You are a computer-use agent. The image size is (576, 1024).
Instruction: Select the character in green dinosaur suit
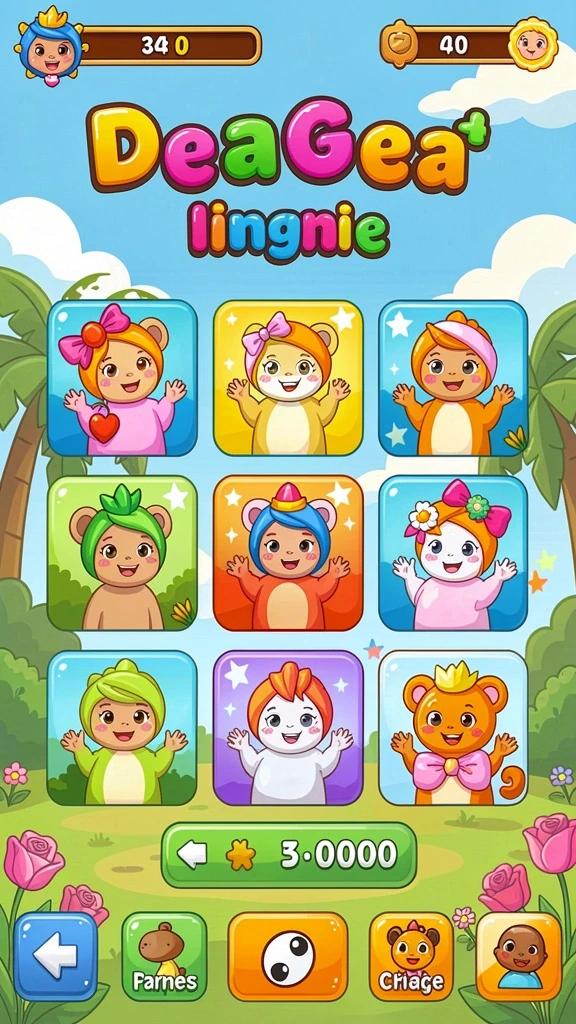(x=122, y=728)
